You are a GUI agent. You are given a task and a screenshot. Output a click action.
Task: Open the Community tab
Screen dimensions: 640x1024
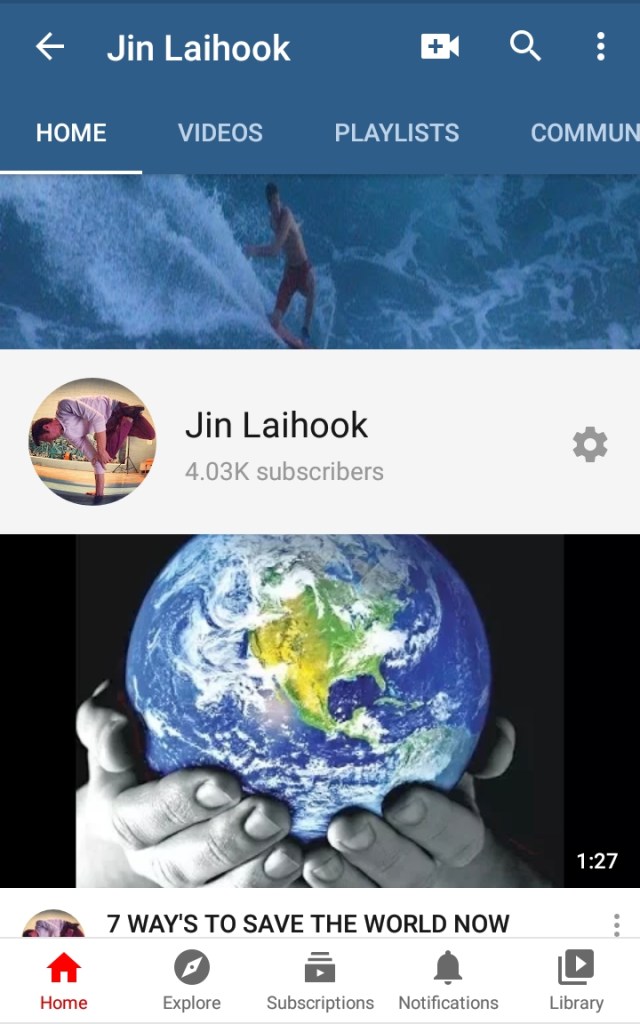click(585, 133)
